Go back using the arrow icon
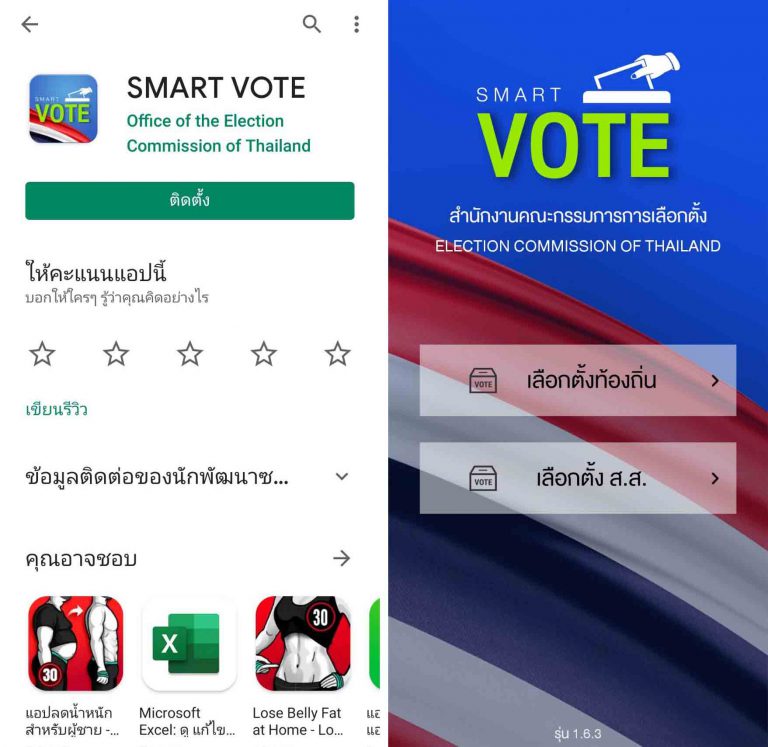The height and width of the screenshot is (747, 768). (x=30, y=25)
